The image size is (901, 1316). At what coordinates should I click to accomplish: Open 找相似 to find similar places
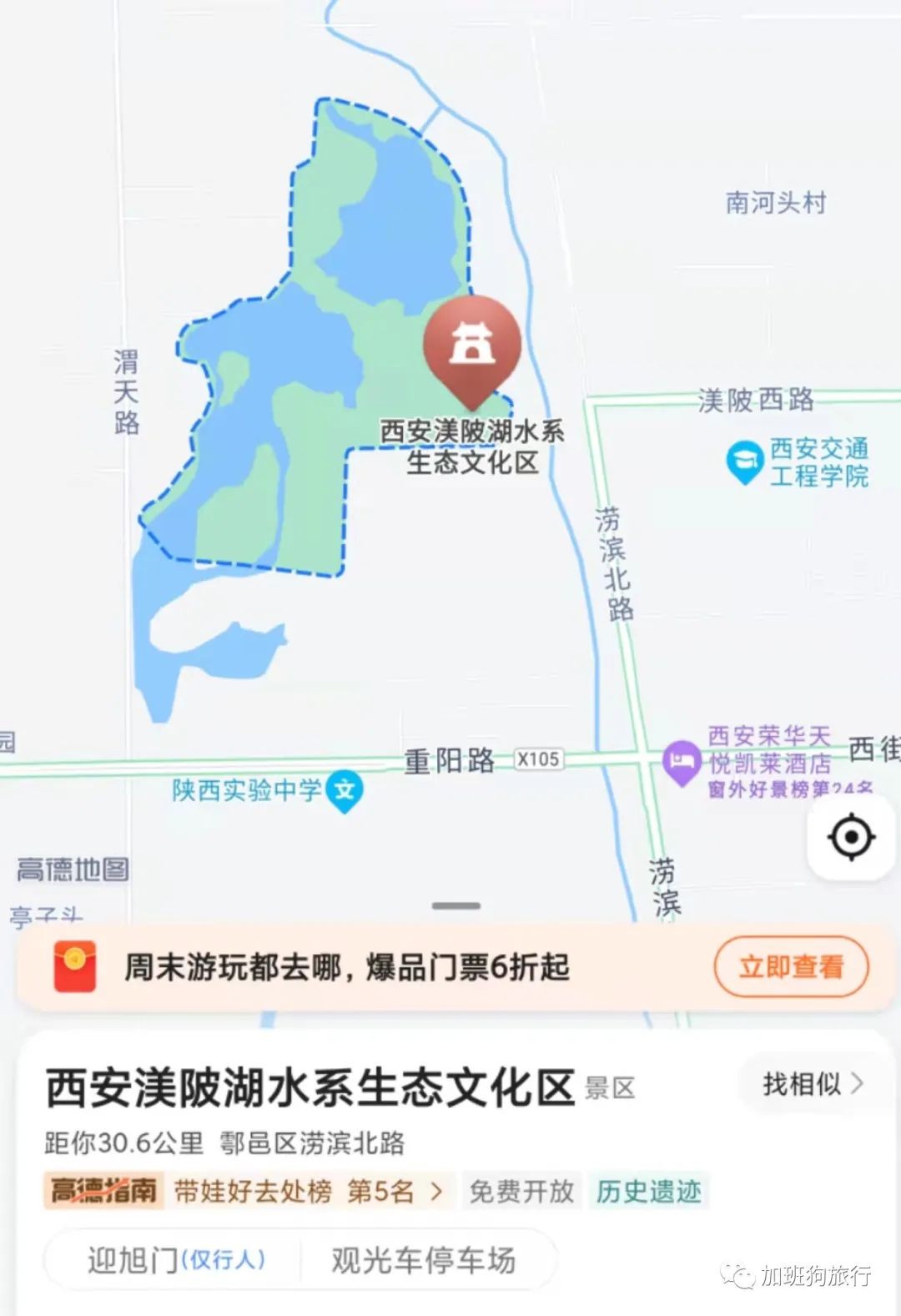[x=811, y=1084]
